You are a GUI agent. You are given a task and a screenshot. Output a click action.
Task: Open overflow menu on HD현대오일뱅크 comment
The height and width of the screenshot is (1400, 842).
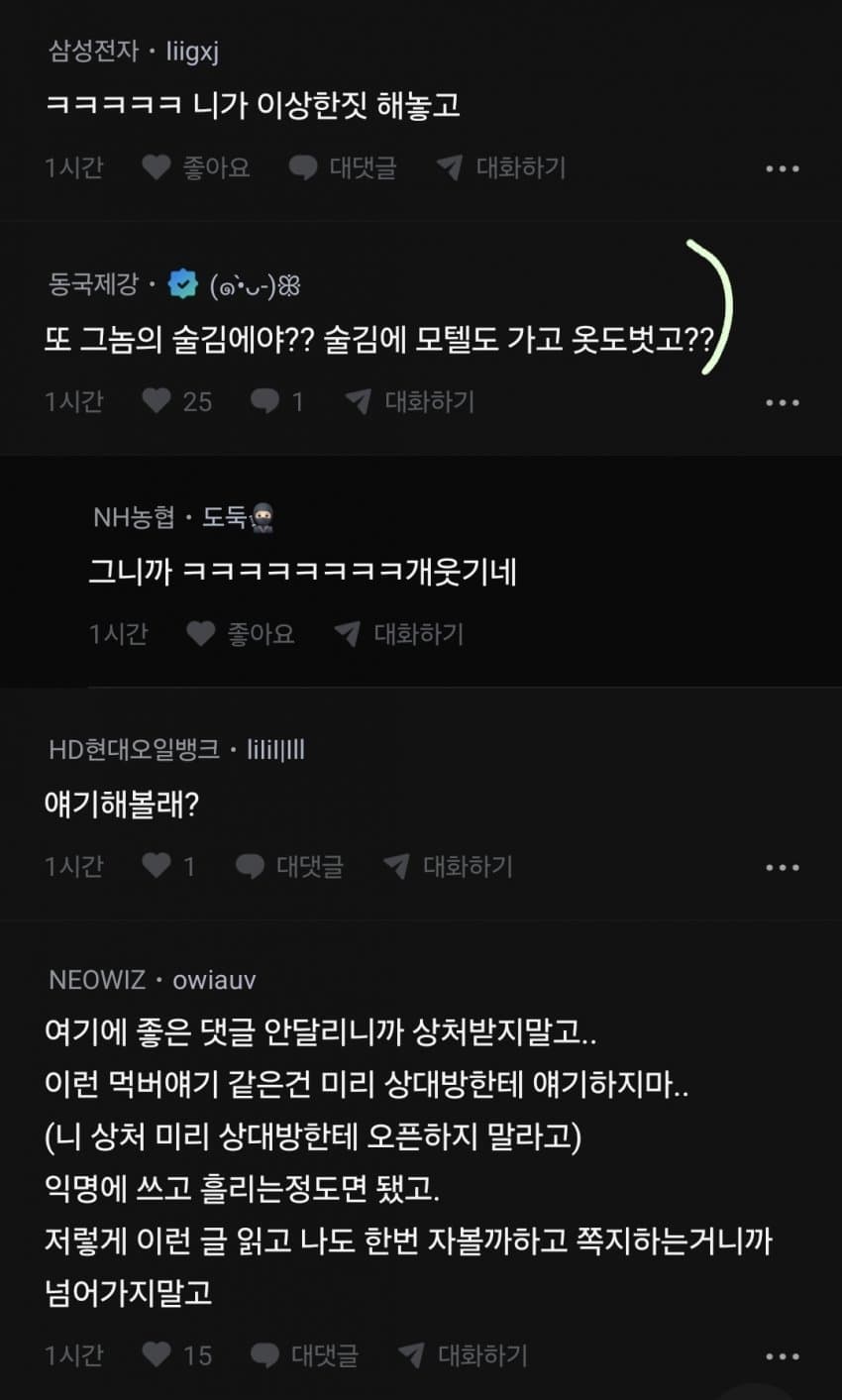(x=783, y=868)
